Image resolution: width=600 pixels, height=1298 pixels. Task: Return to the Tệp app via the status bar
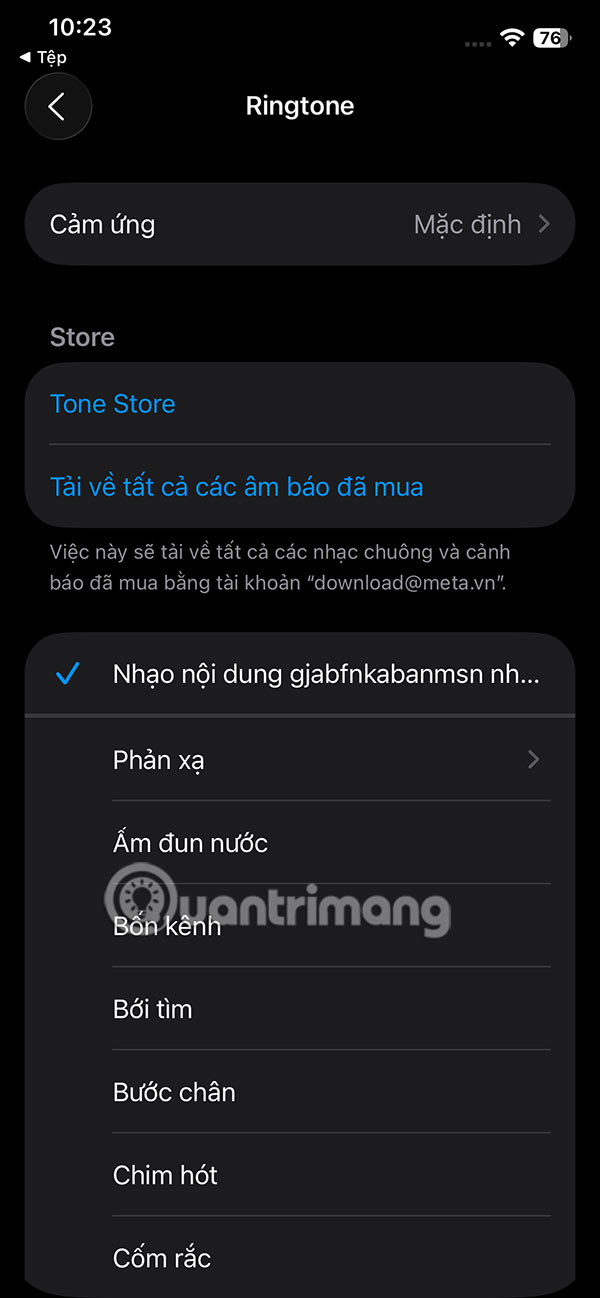(44, 58)
